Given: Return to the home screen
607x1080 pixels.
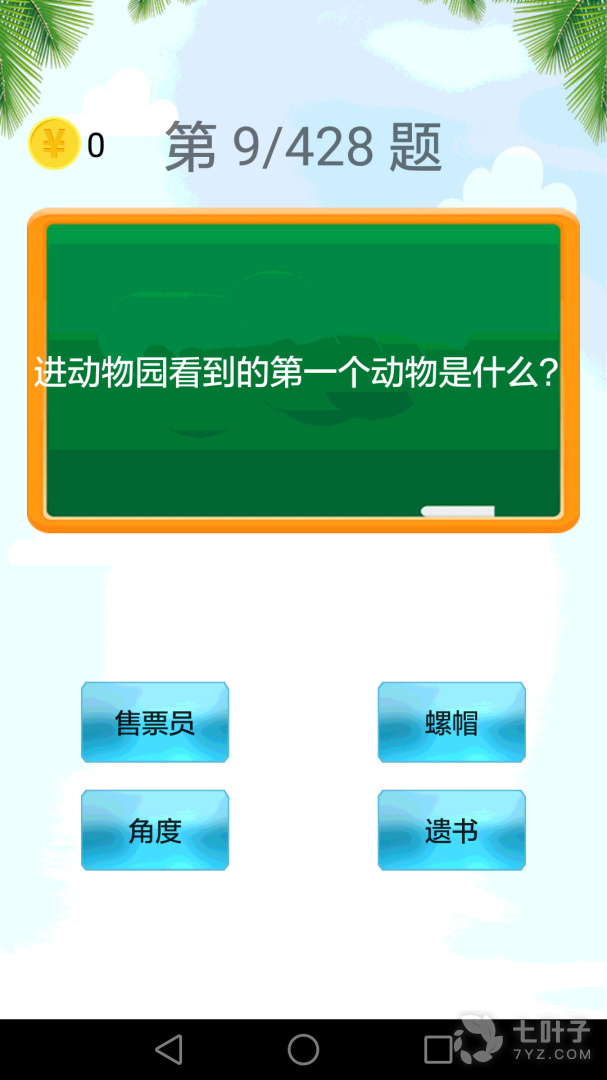Looking at the screenshot, I should (x=303, y=1049).
